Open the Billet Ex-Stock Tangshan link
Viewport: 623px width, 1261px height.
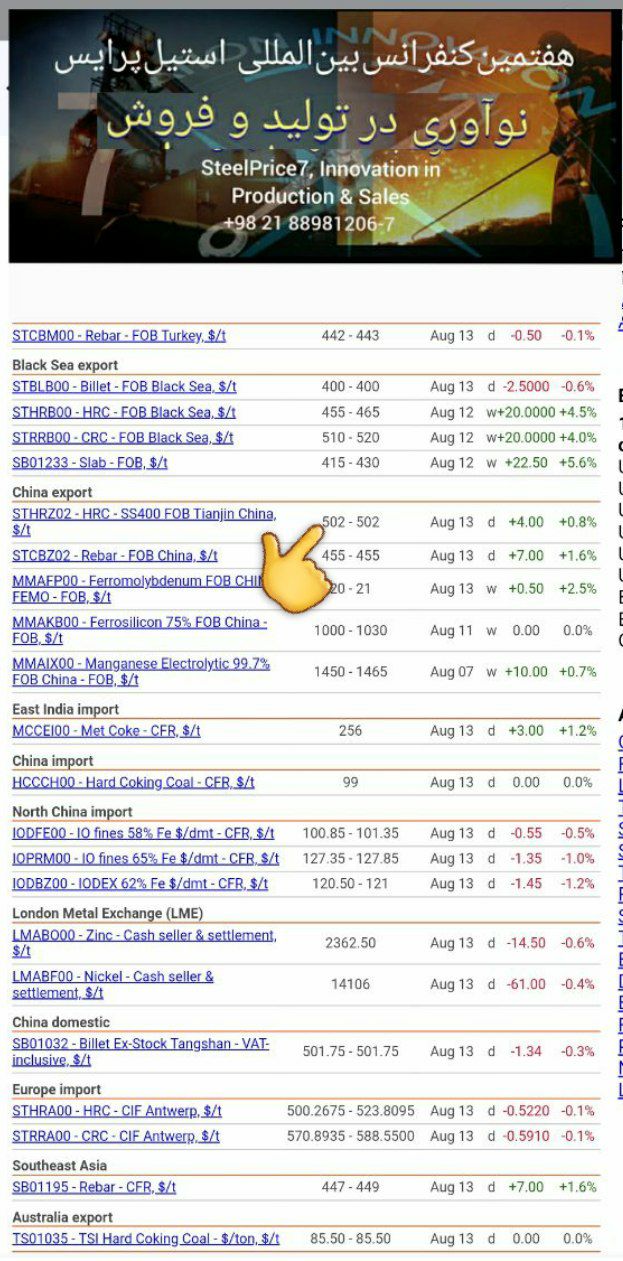point(141,1052)
